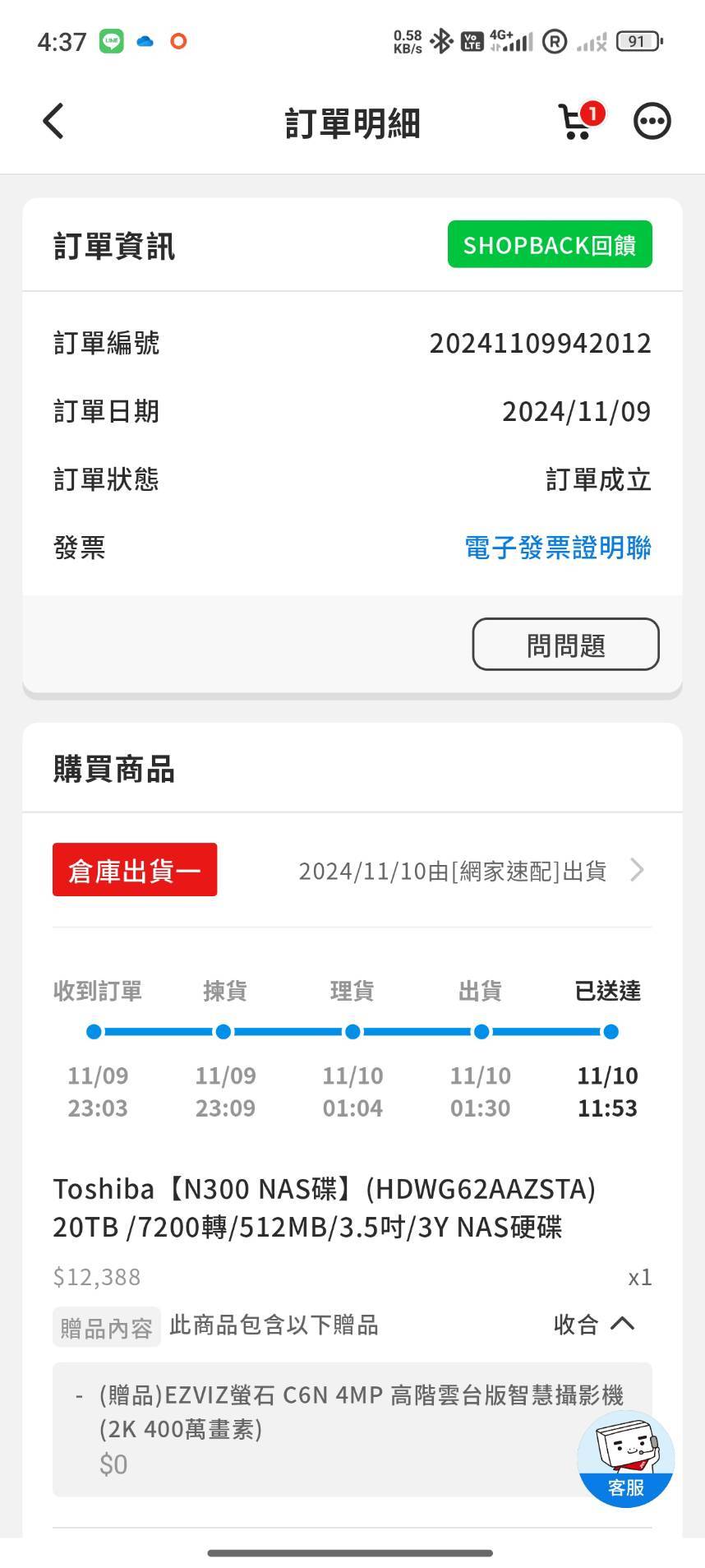The height and width of the screenshot is (1568, 705).
Task: Tap the SHOPBACK回饋 button
Action: [x=550, y=244]
